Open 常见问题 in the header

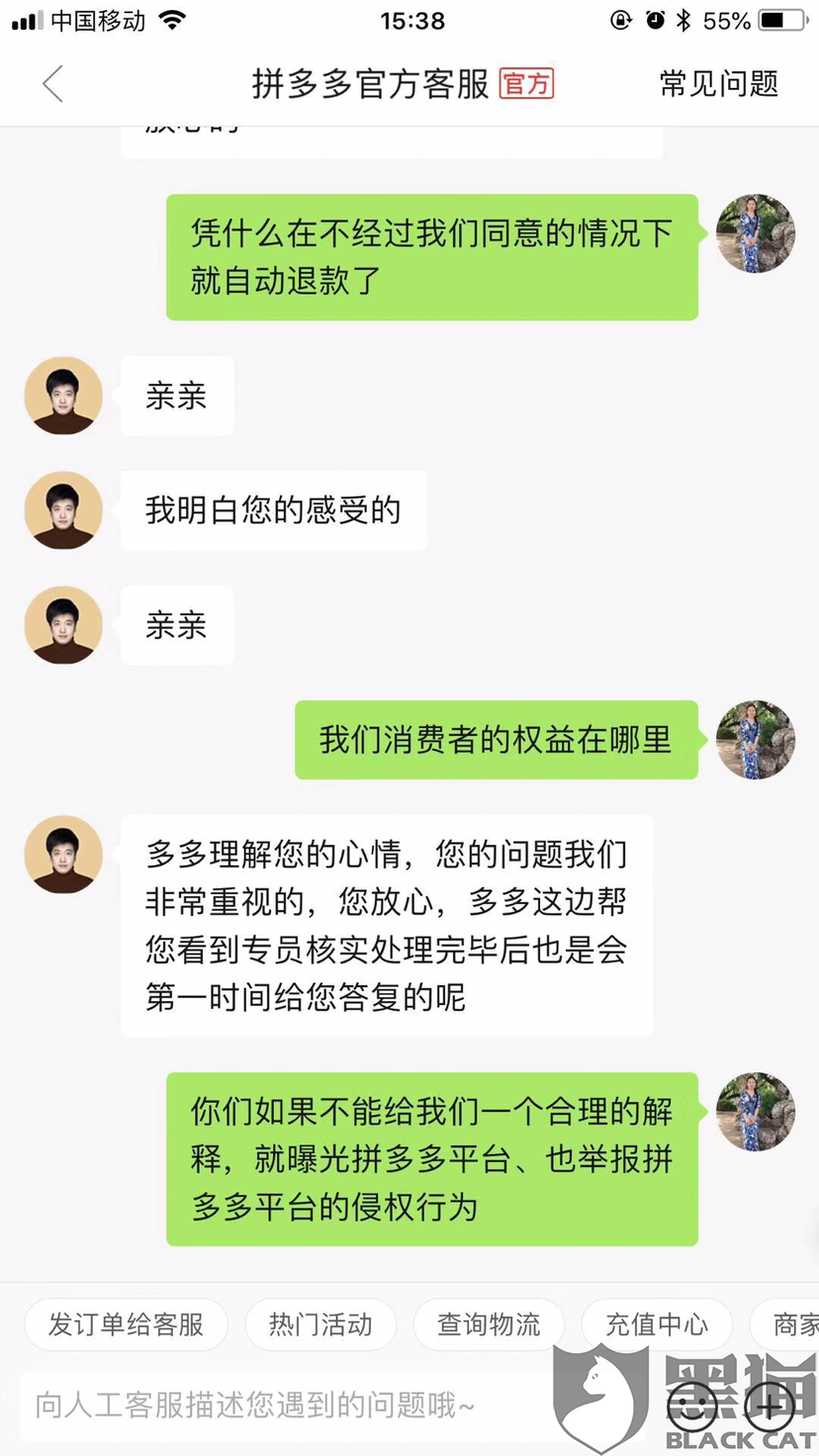pos(719,84)
